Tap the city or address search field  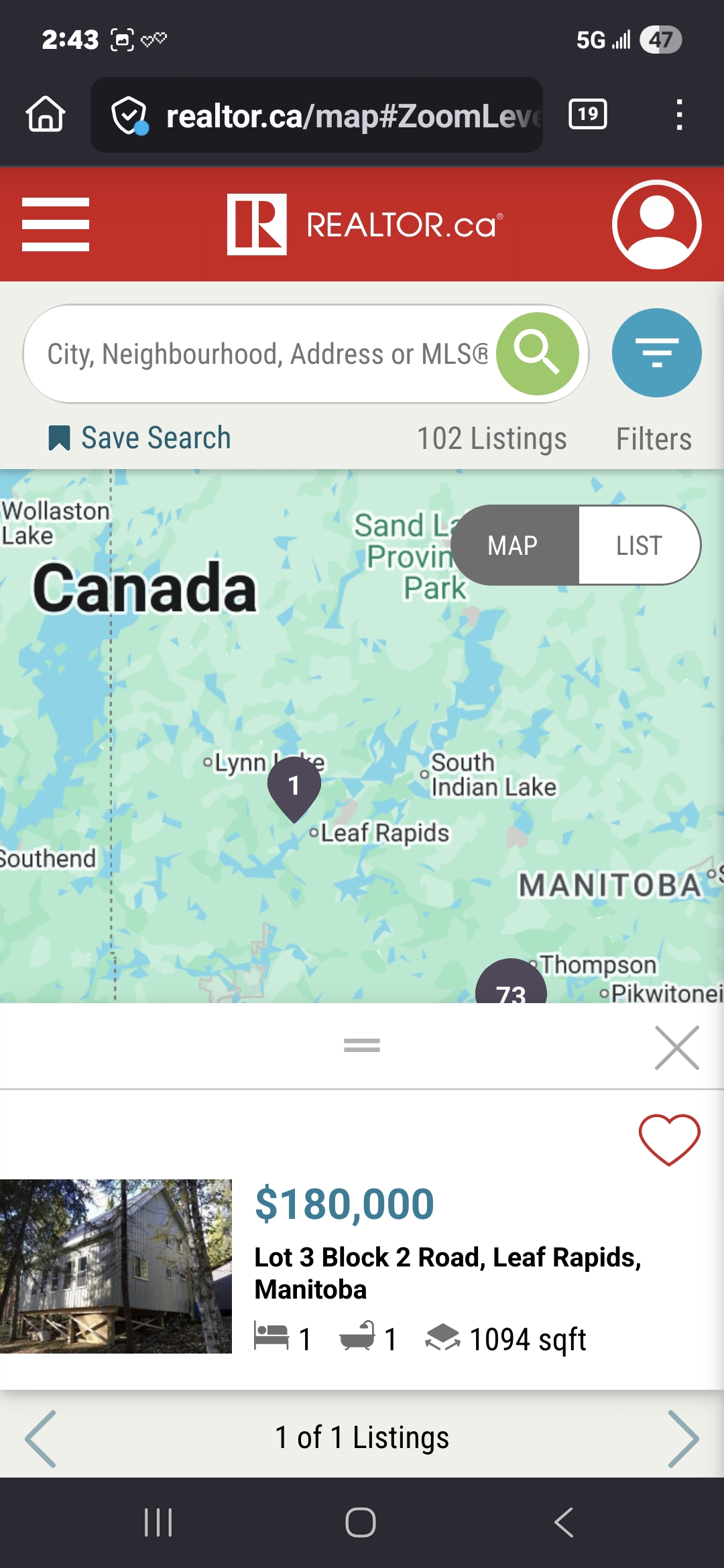pos(261,354)
